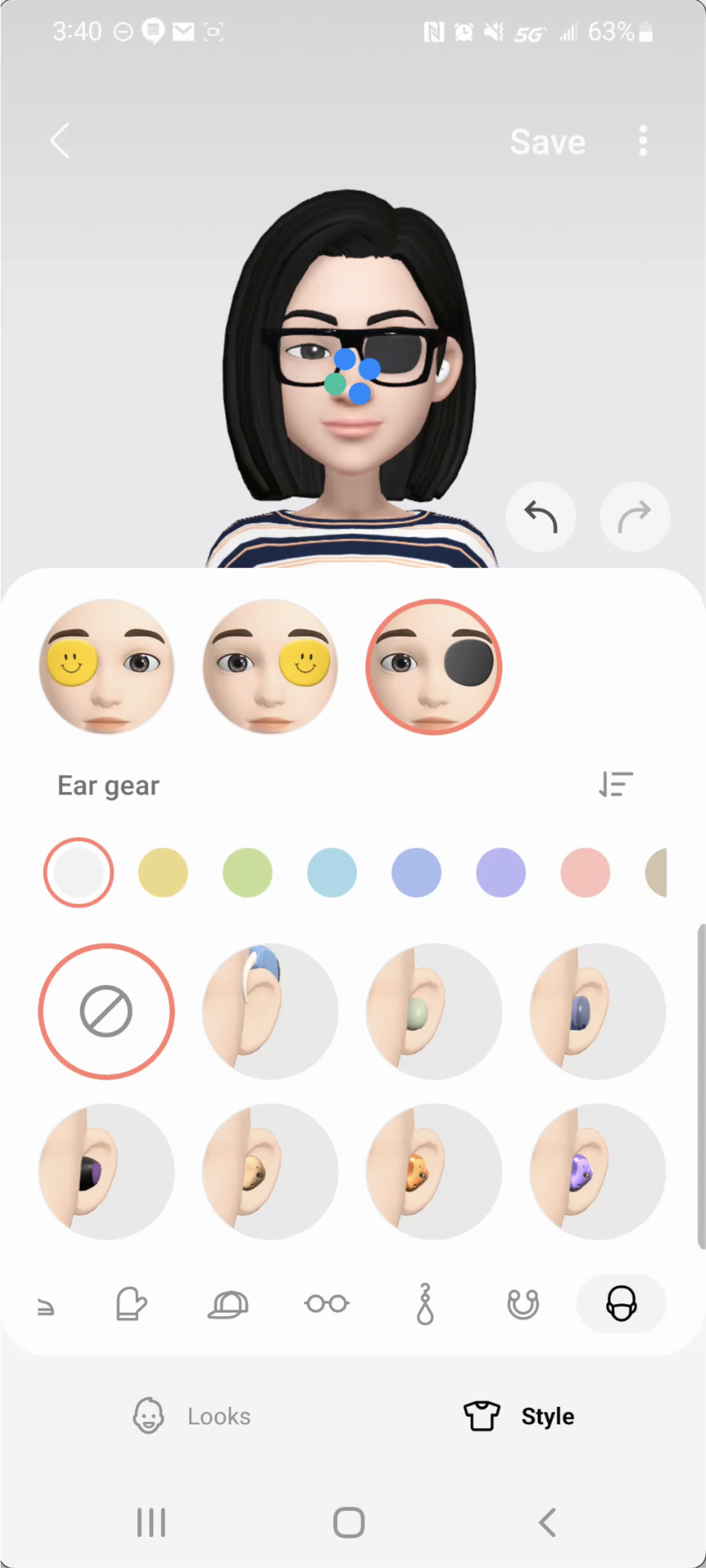706x1568 pixels.
Task: Go back using the top-left arrow
Action: click(60, 141)
